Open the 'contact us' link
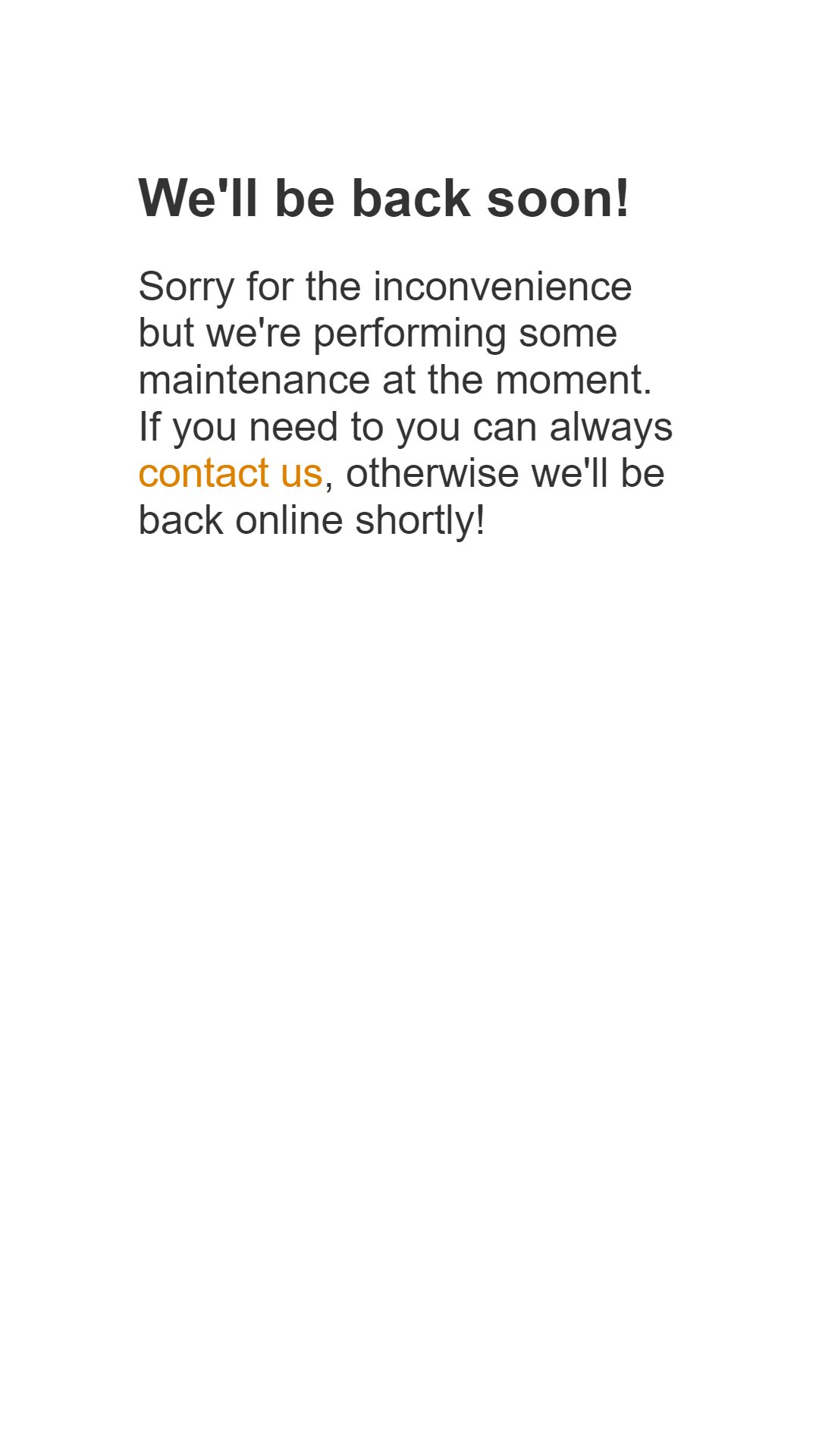Viewport: 819px width, 1456px height. (x=231, y=474)
